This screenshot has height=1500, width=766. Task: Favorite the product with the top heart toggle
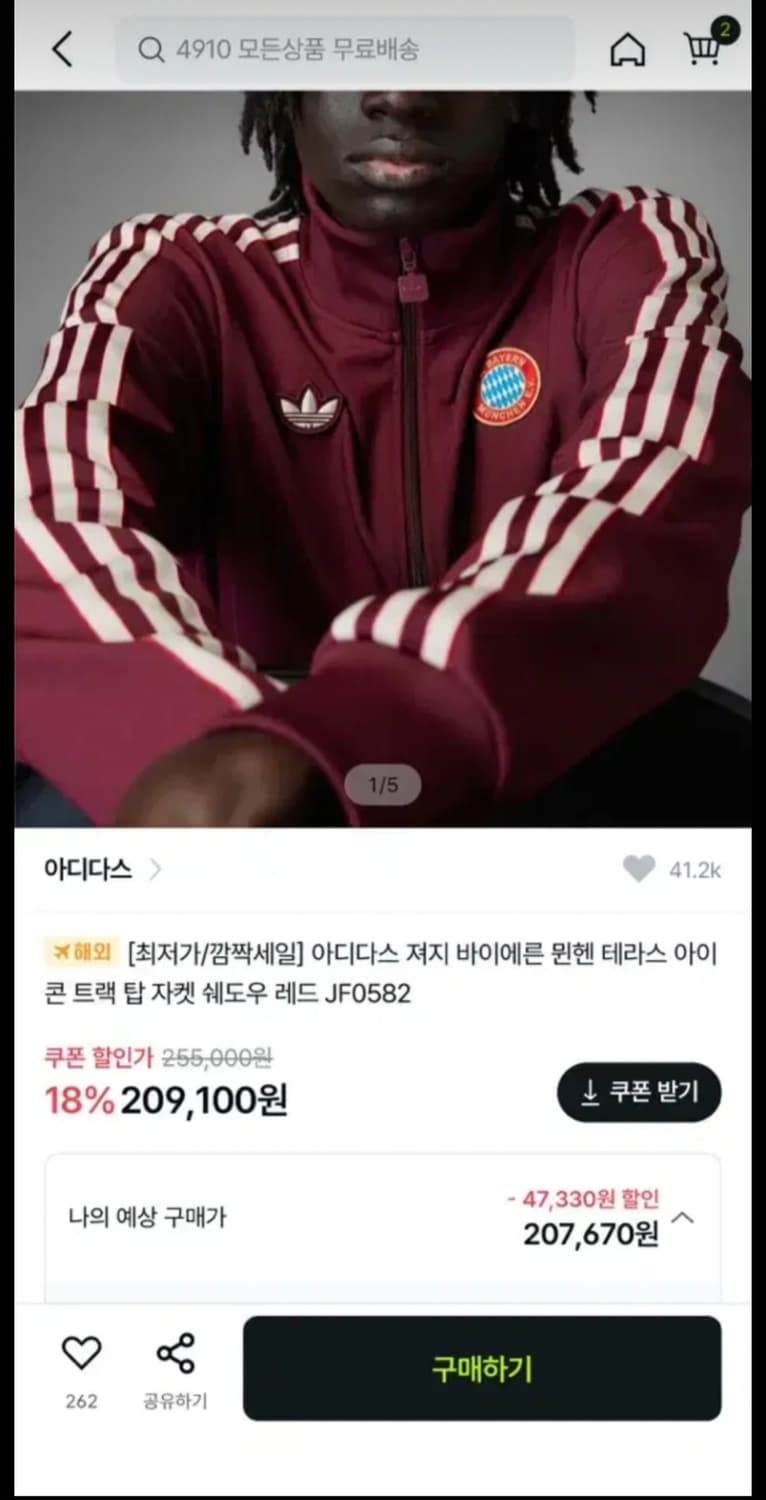pyautogui.click(x=638, y=869)
